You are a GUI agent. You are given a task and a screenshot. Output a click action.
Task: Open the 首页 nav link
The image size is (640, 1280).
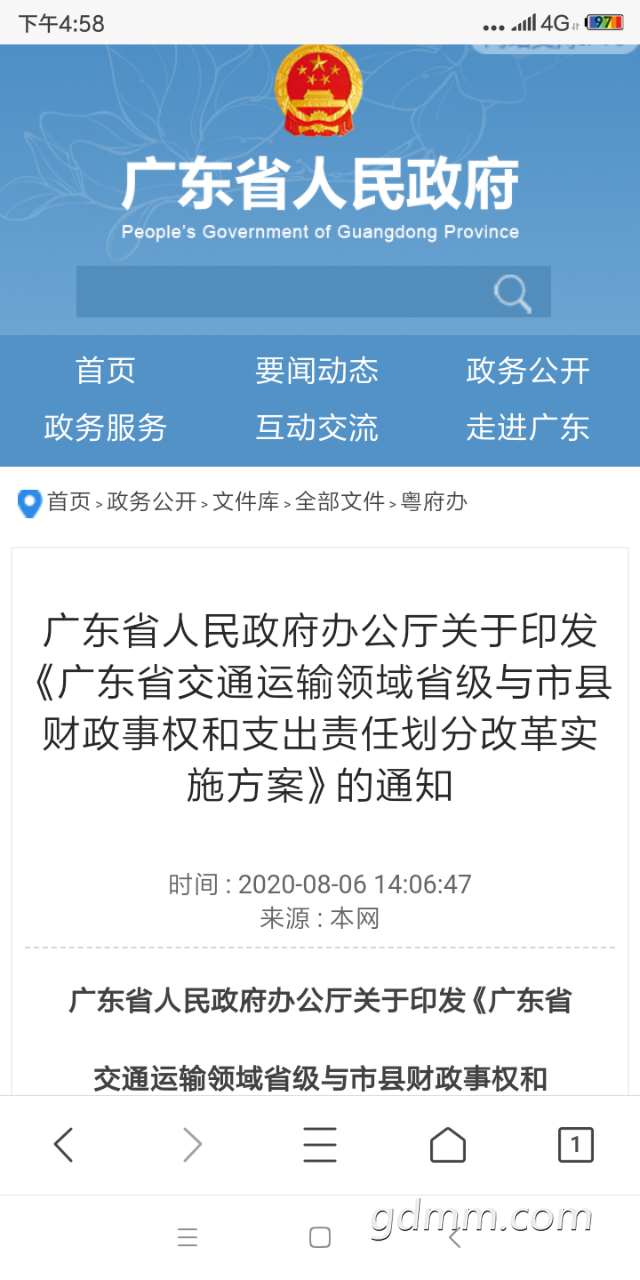coord(105,371)
